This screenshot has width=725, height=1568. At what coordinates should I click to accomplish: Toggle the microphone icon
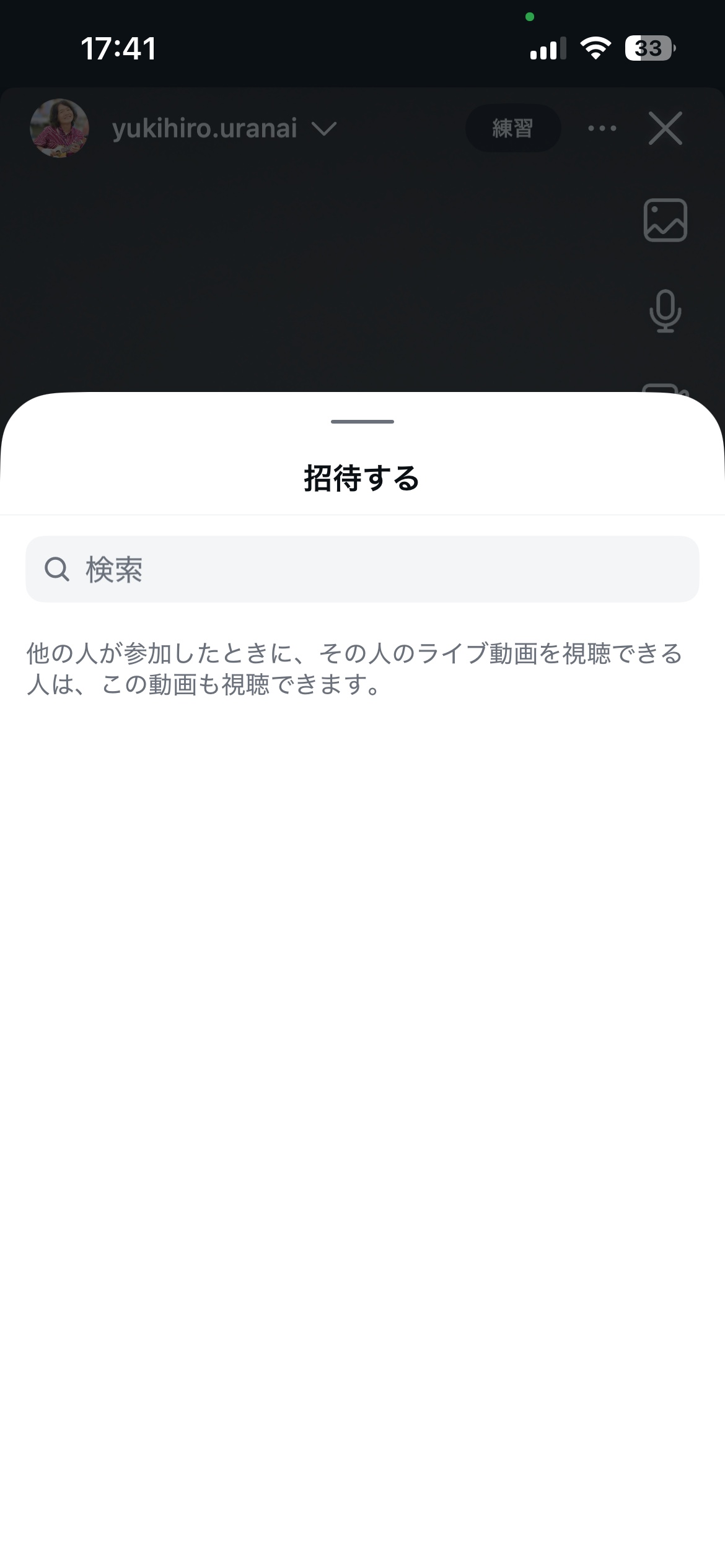click(665, 311)
